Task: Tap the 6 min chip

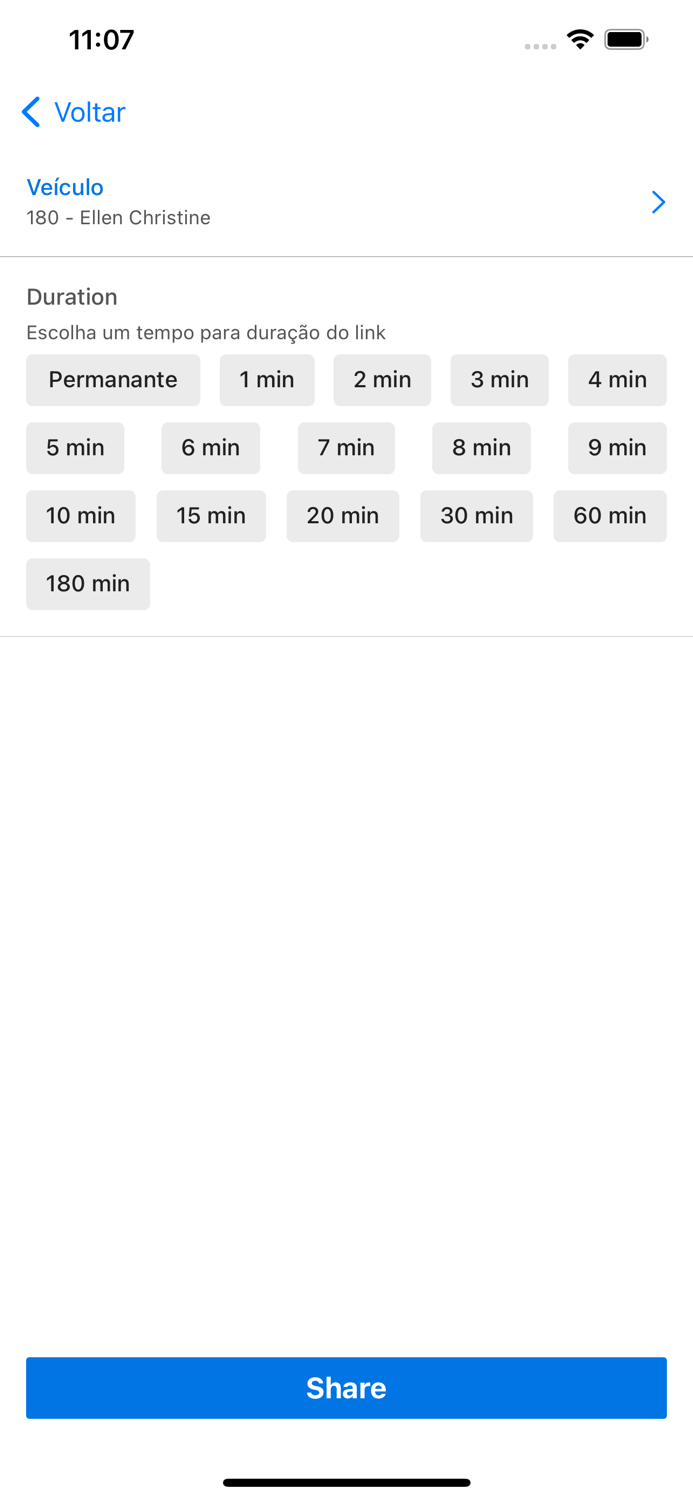Action: click(211, 448)
